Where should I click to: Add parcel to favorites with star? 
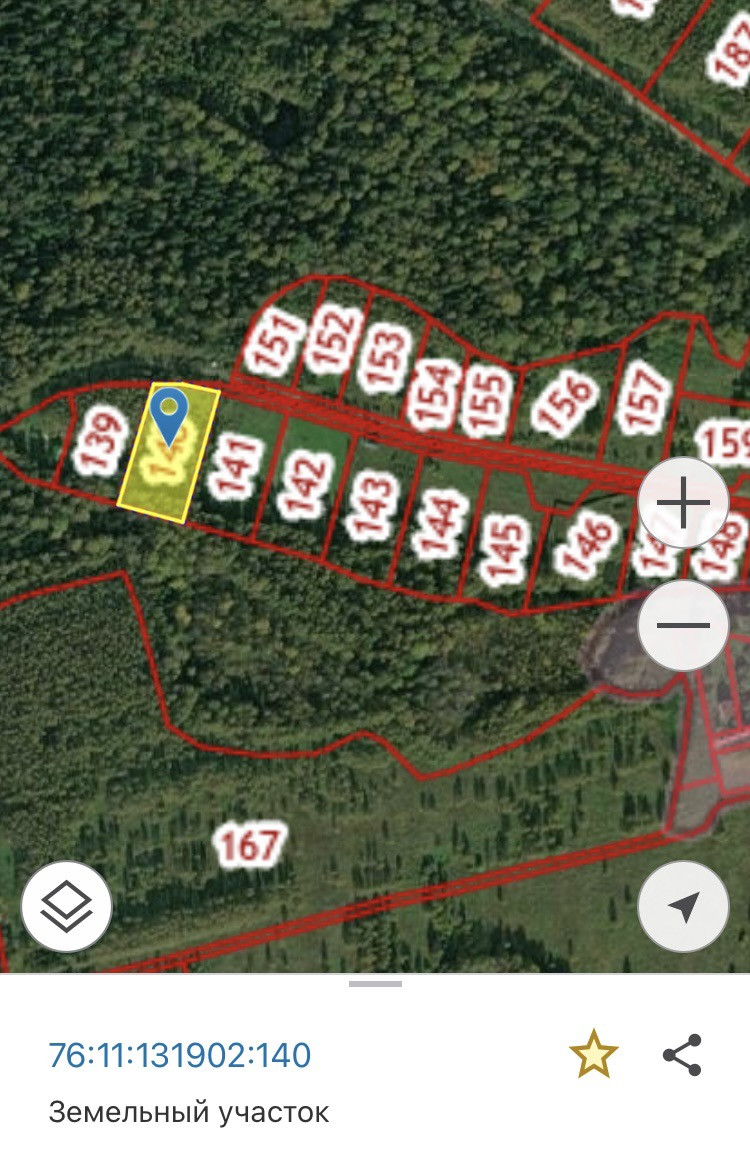point(594,1056)
